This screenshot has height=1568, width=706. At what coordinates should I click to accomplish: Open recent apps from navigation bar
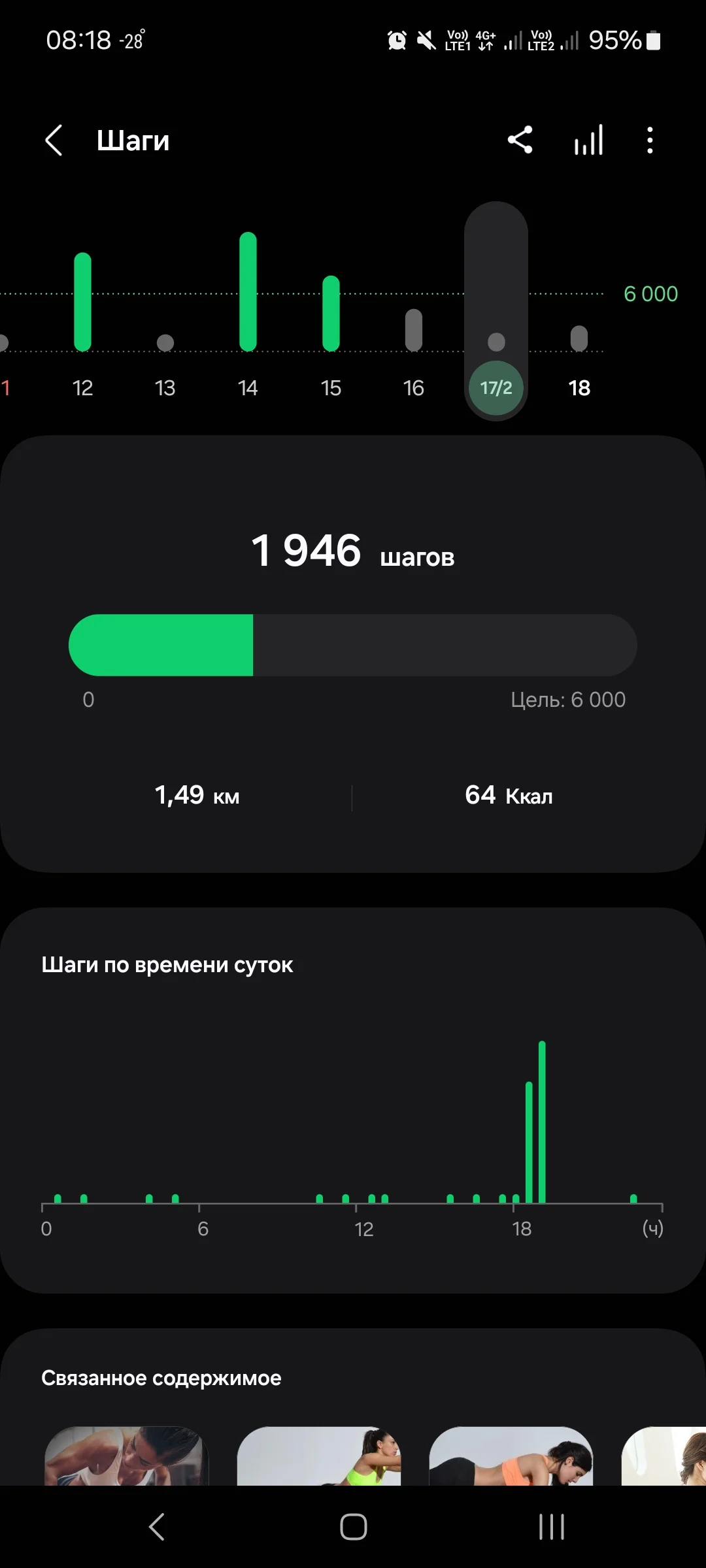coord(551,1527)
